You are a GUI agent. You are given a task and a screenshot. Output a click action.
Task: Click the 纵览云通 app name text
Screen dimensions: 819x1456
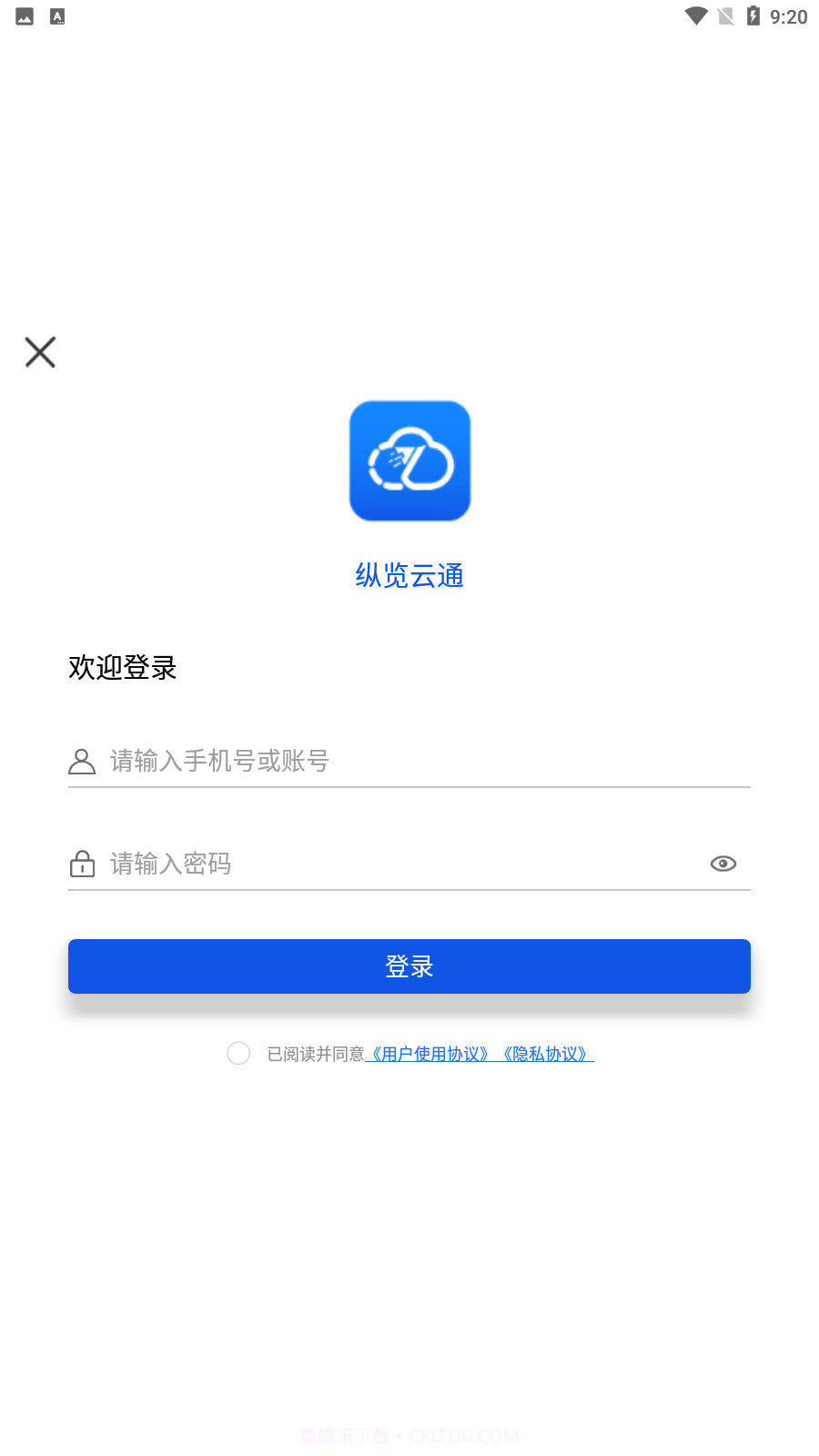click(x=409, y=576)
